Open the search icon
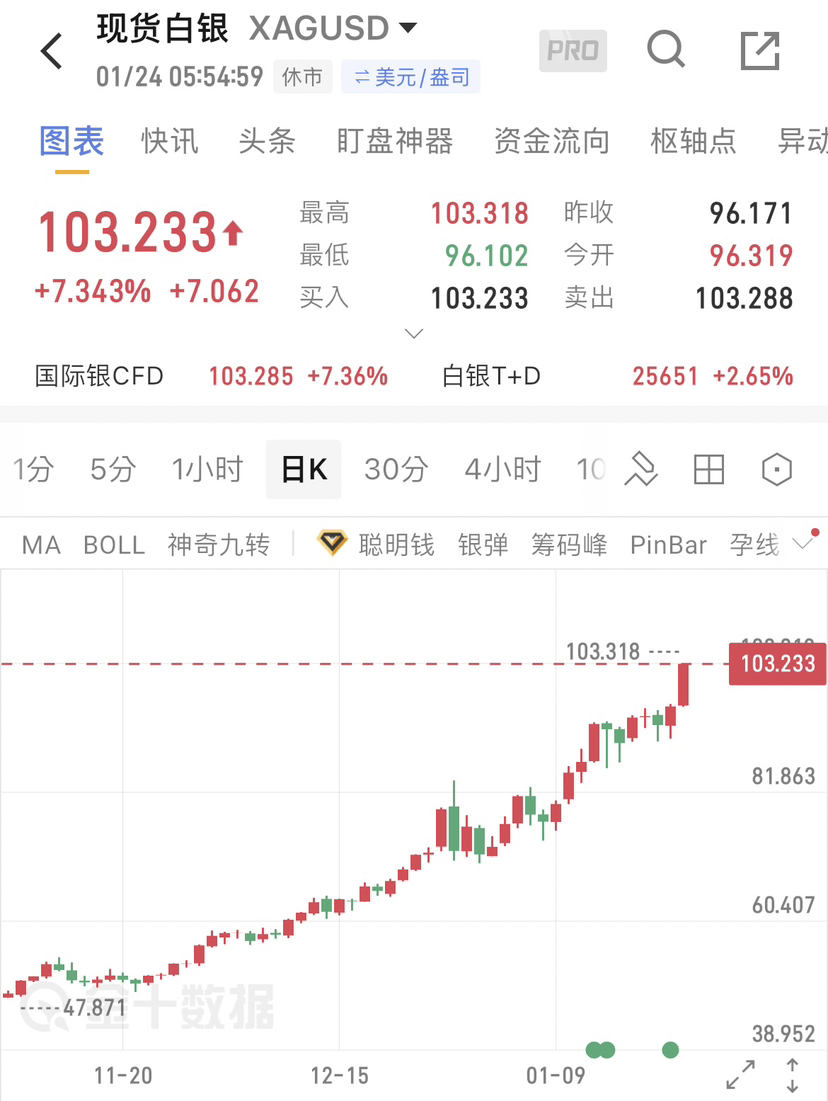This screenshot has height=1101, width=828. point(665,49)
